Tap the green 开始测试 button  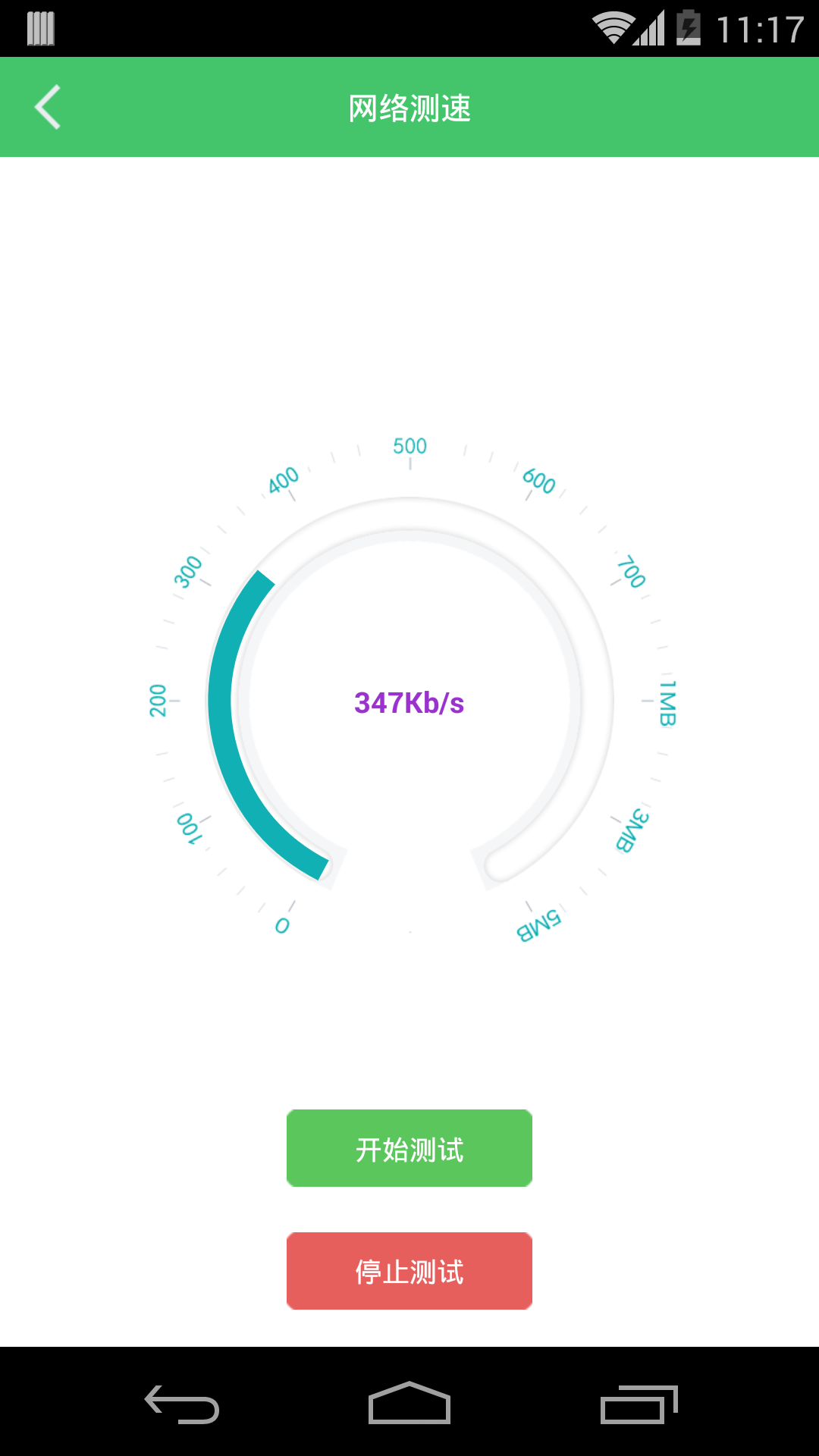409,1148
